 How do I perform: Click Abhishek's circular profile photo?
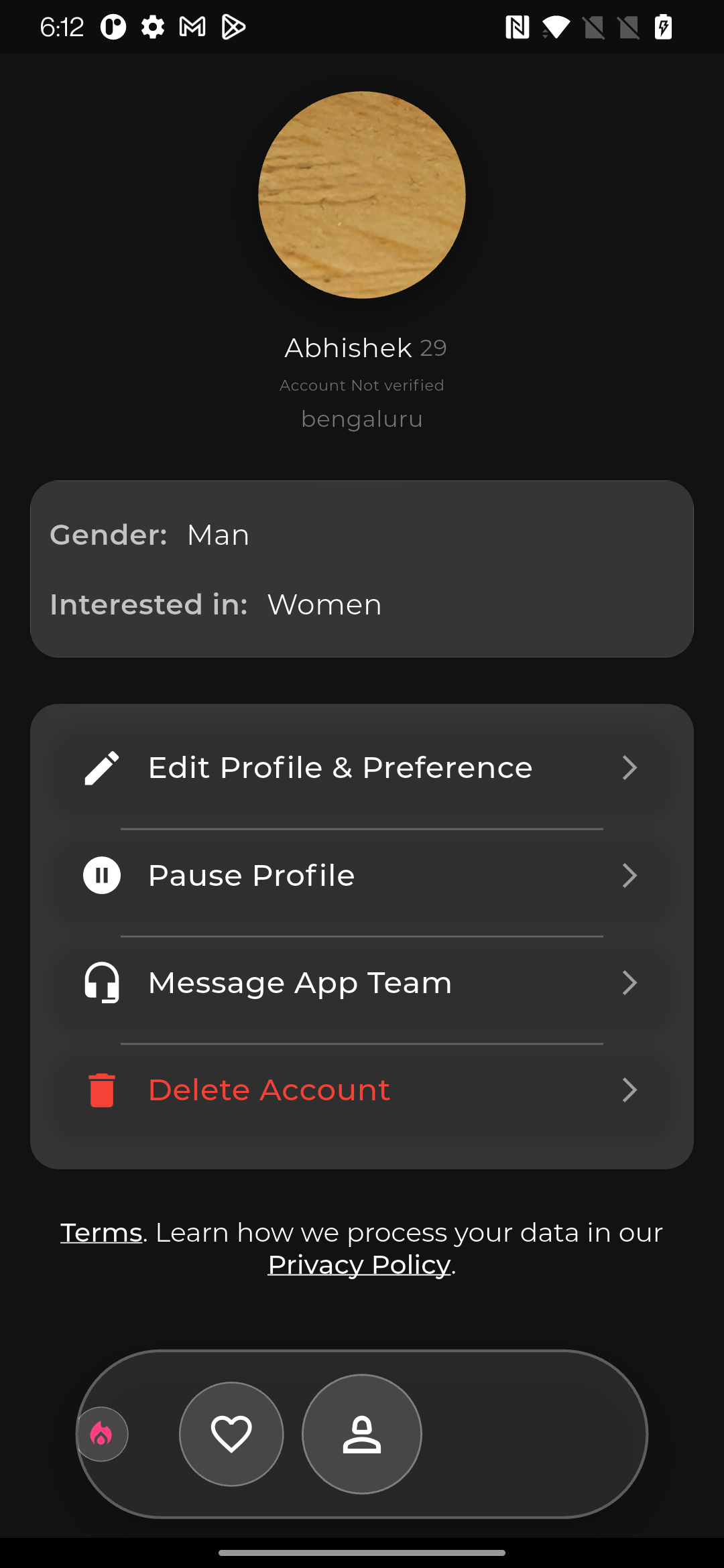[361, 194]
